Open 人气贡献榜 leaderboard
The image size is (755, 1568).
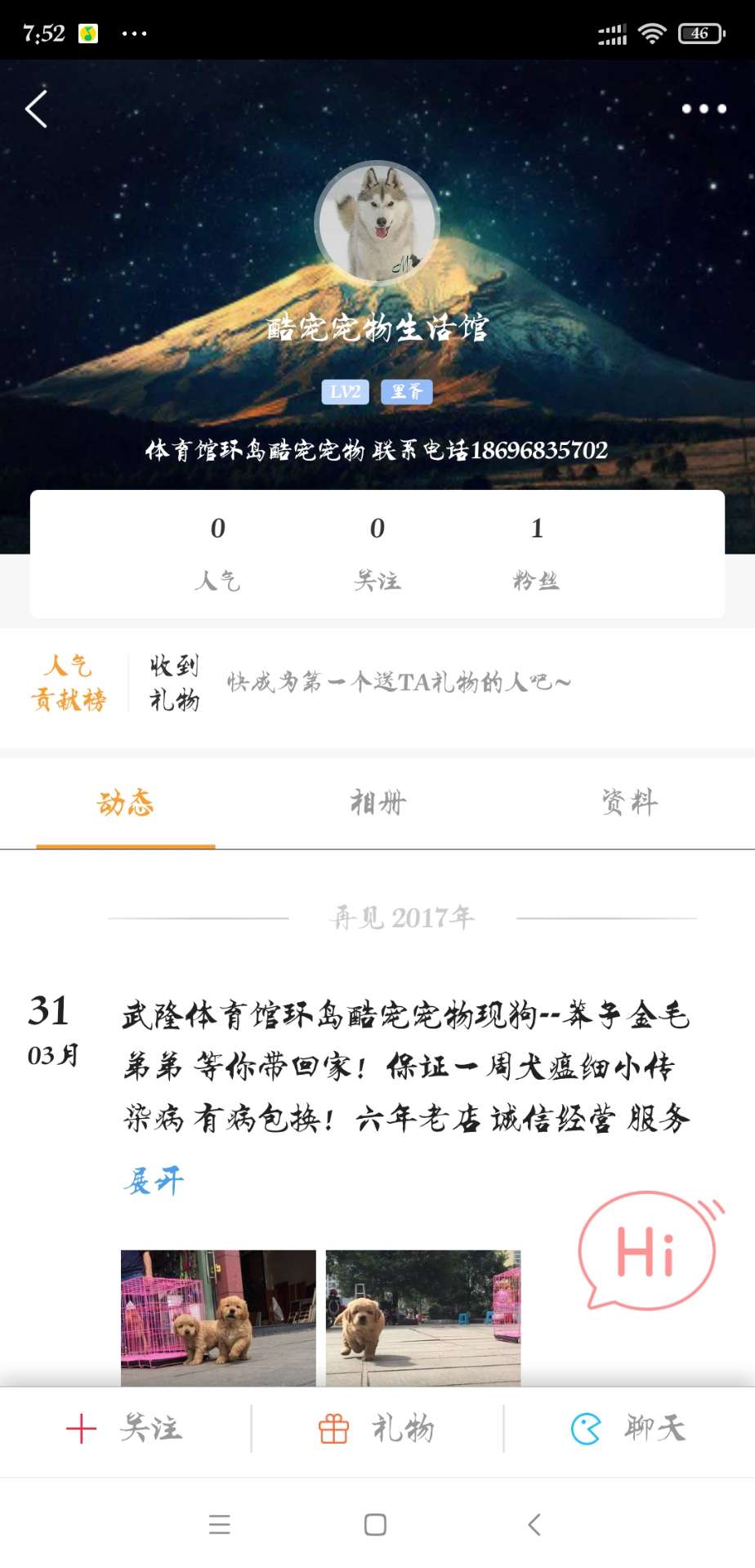69,683
